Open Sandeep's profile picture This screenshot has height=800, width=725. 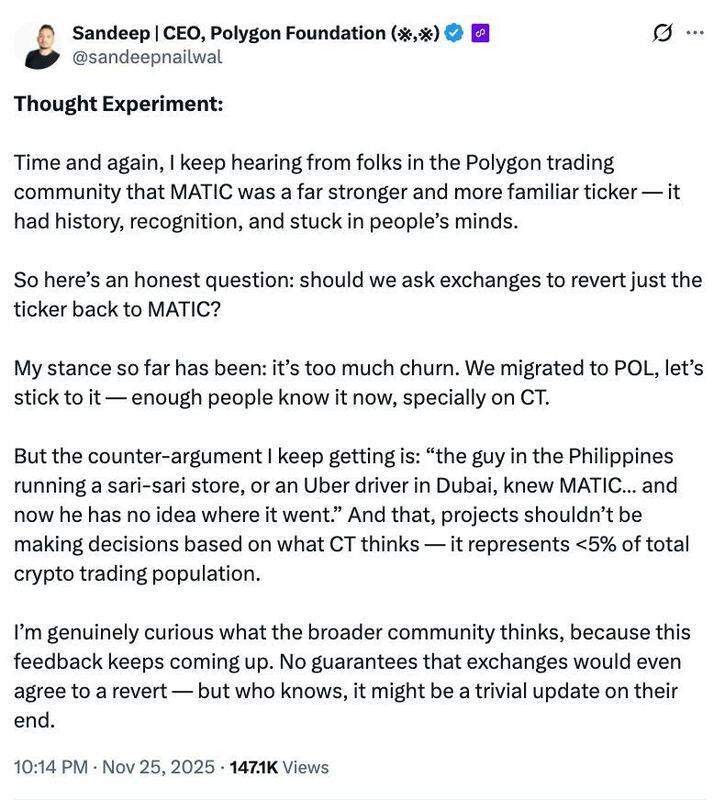pos(41,46)
